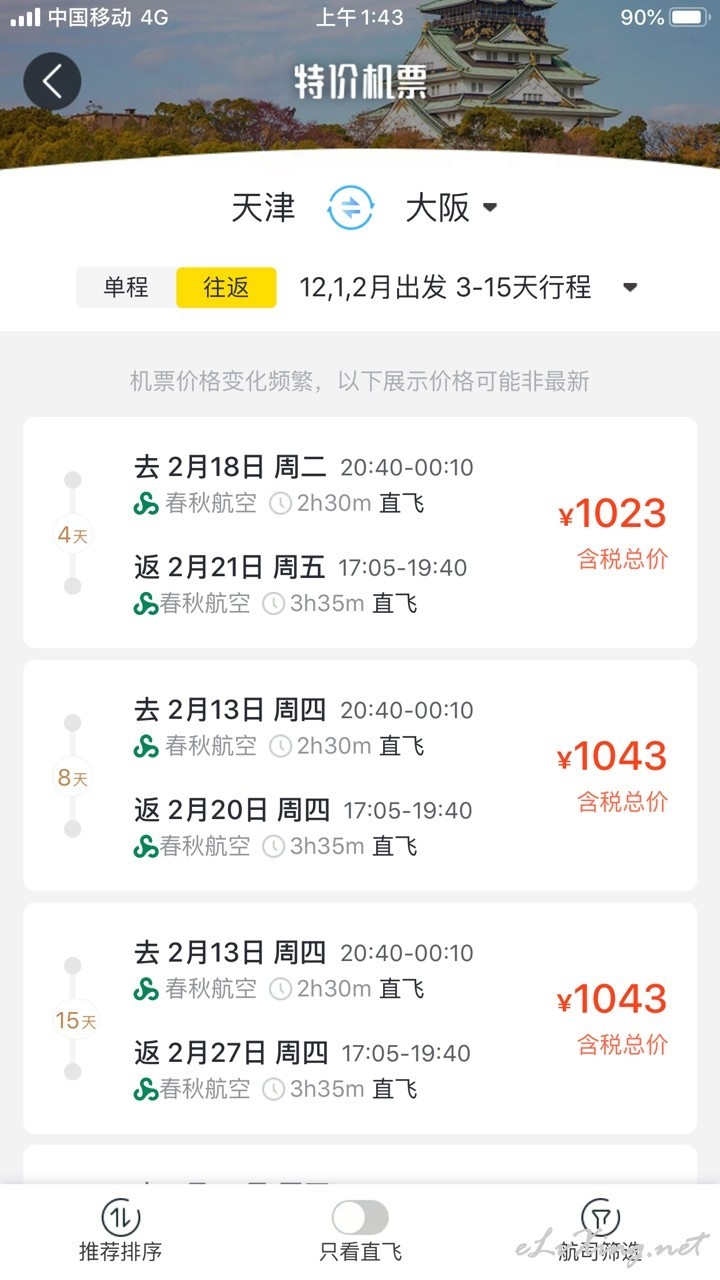
Task: Open the 8天 flight returning 2月20日
Action: pos(360,775)
